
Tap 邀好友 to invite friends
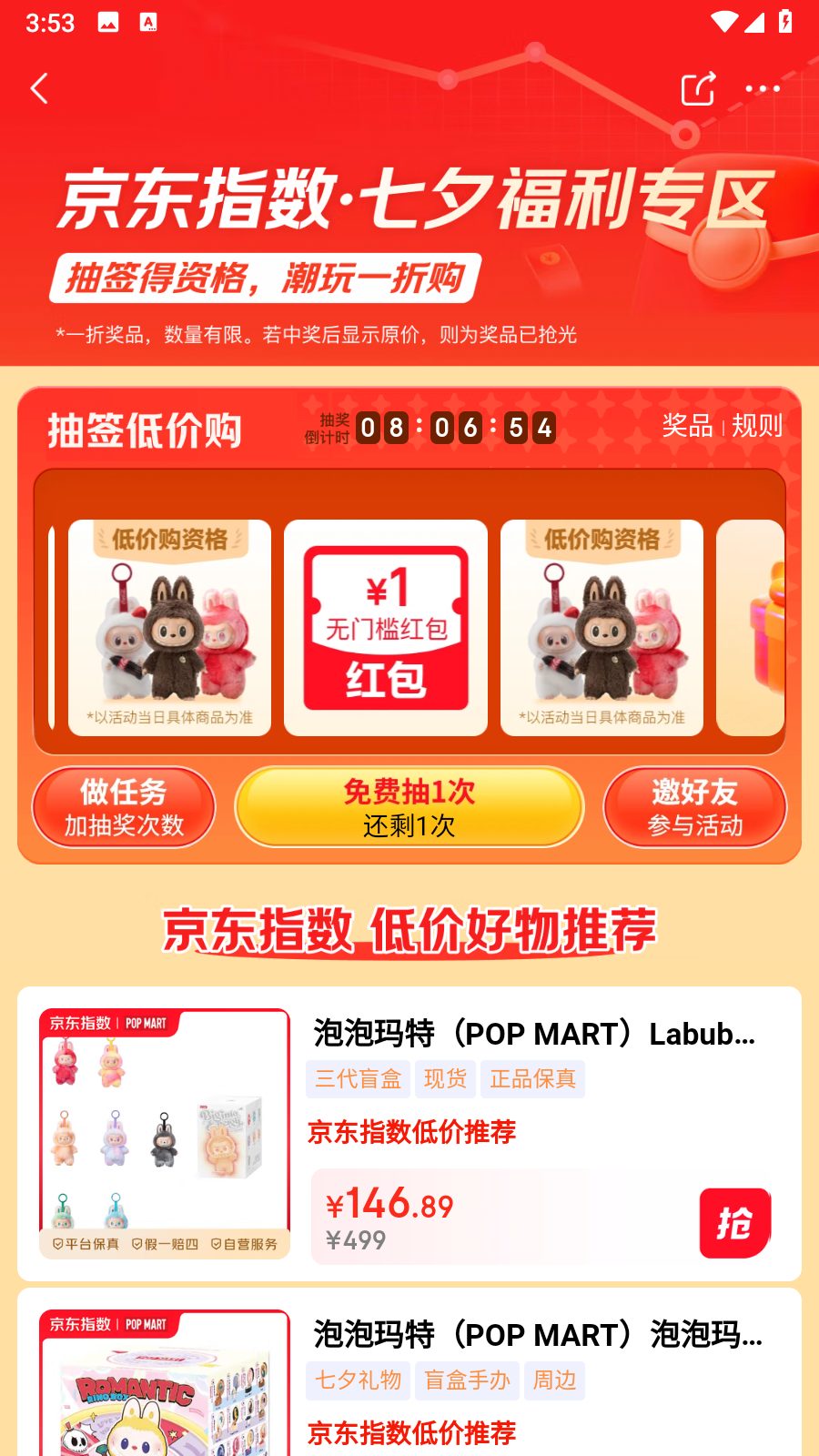point(694,807)
